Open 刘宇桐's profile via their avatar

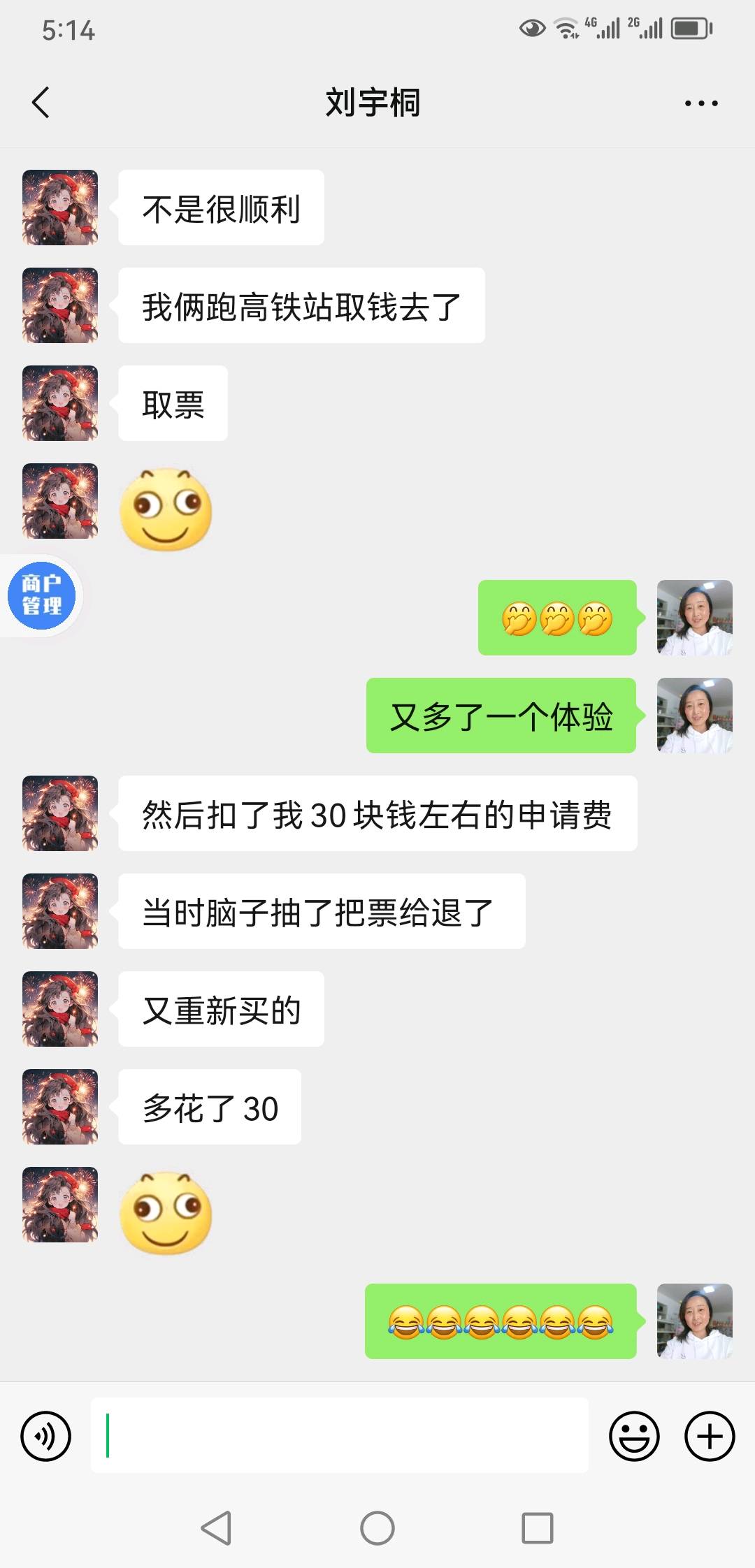[59, 208]
